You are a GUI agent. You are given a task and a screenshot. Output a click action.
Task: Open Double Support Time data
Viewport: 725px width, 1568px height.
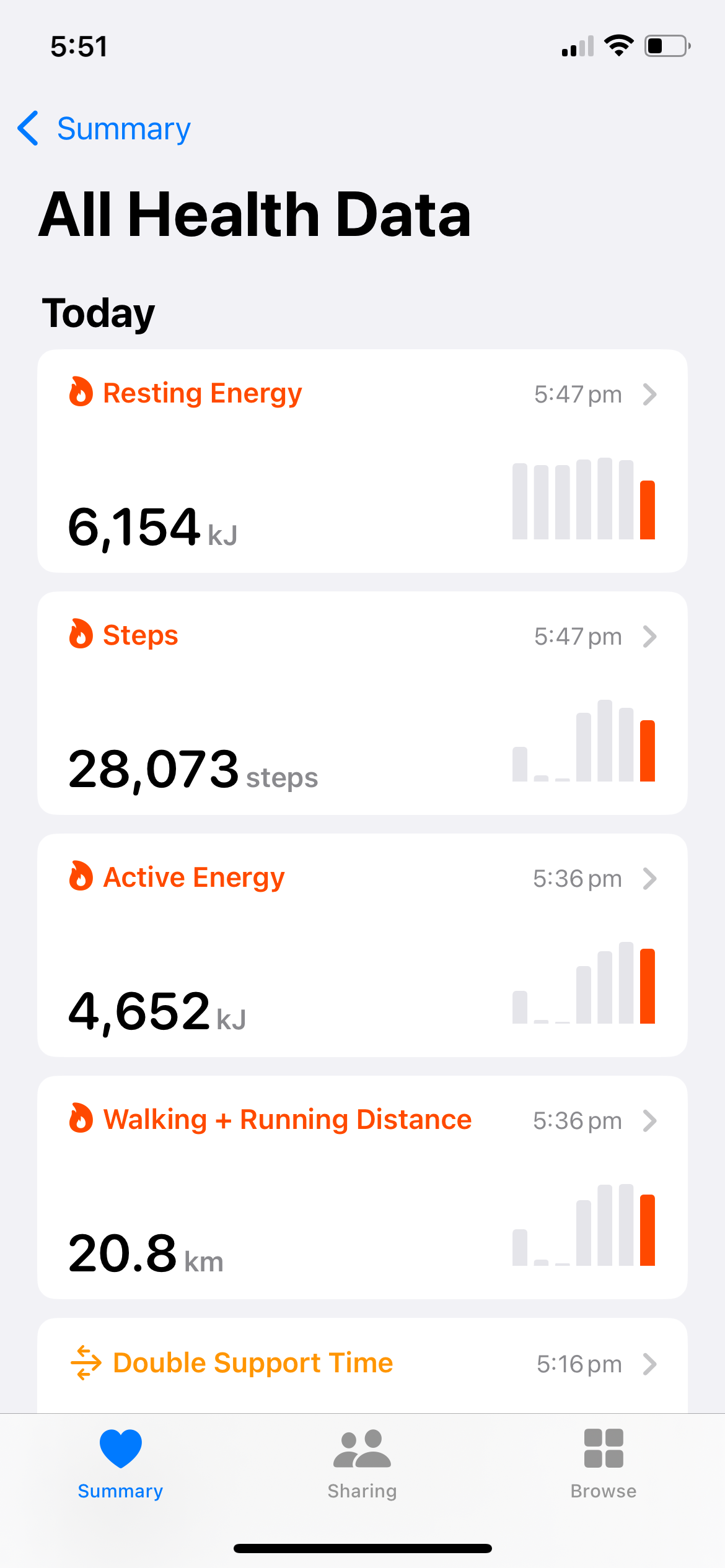(362, 1364)
